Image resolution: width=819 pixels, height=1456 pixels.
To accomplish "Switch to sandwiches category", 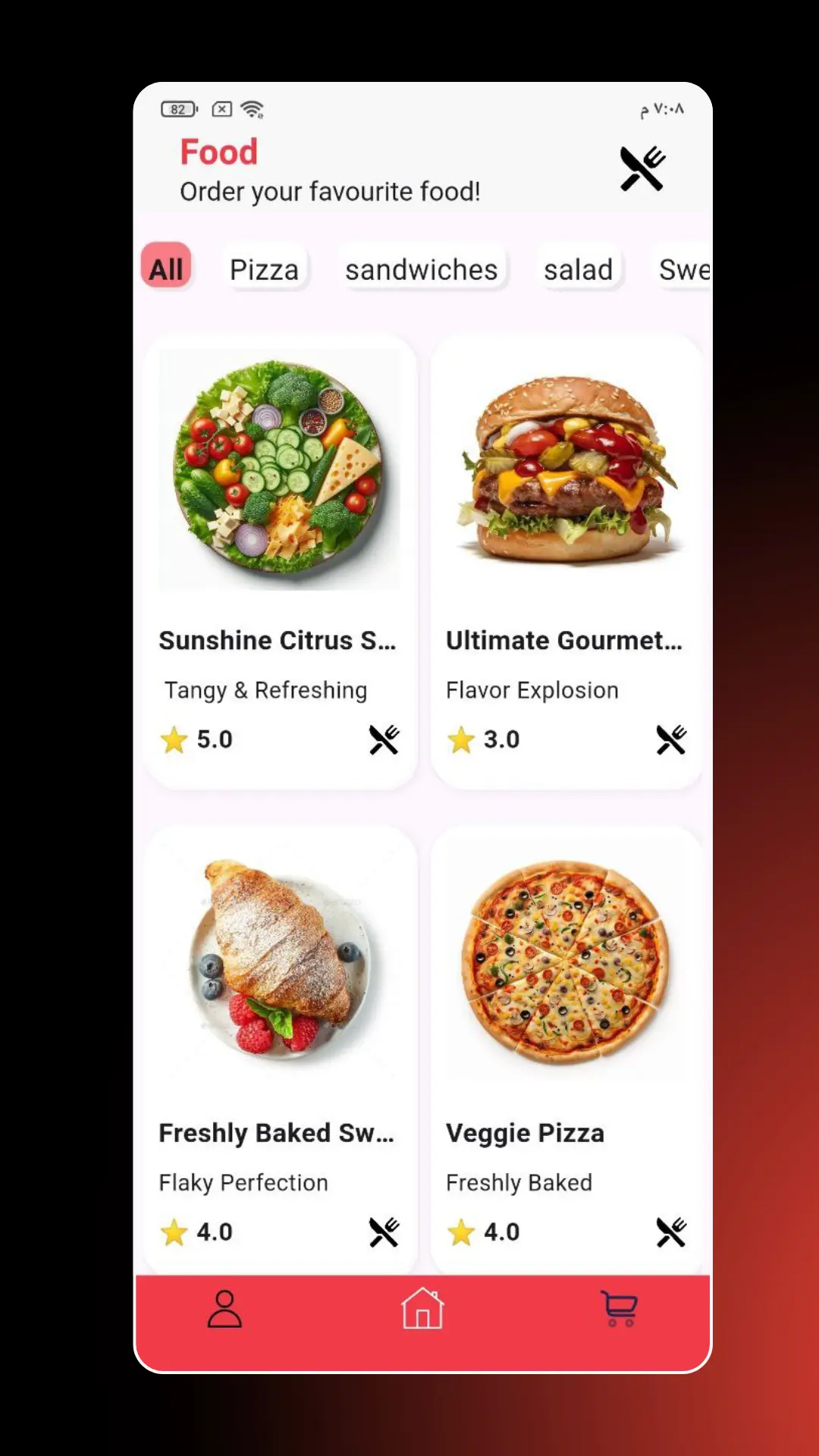I will (421, 269).
